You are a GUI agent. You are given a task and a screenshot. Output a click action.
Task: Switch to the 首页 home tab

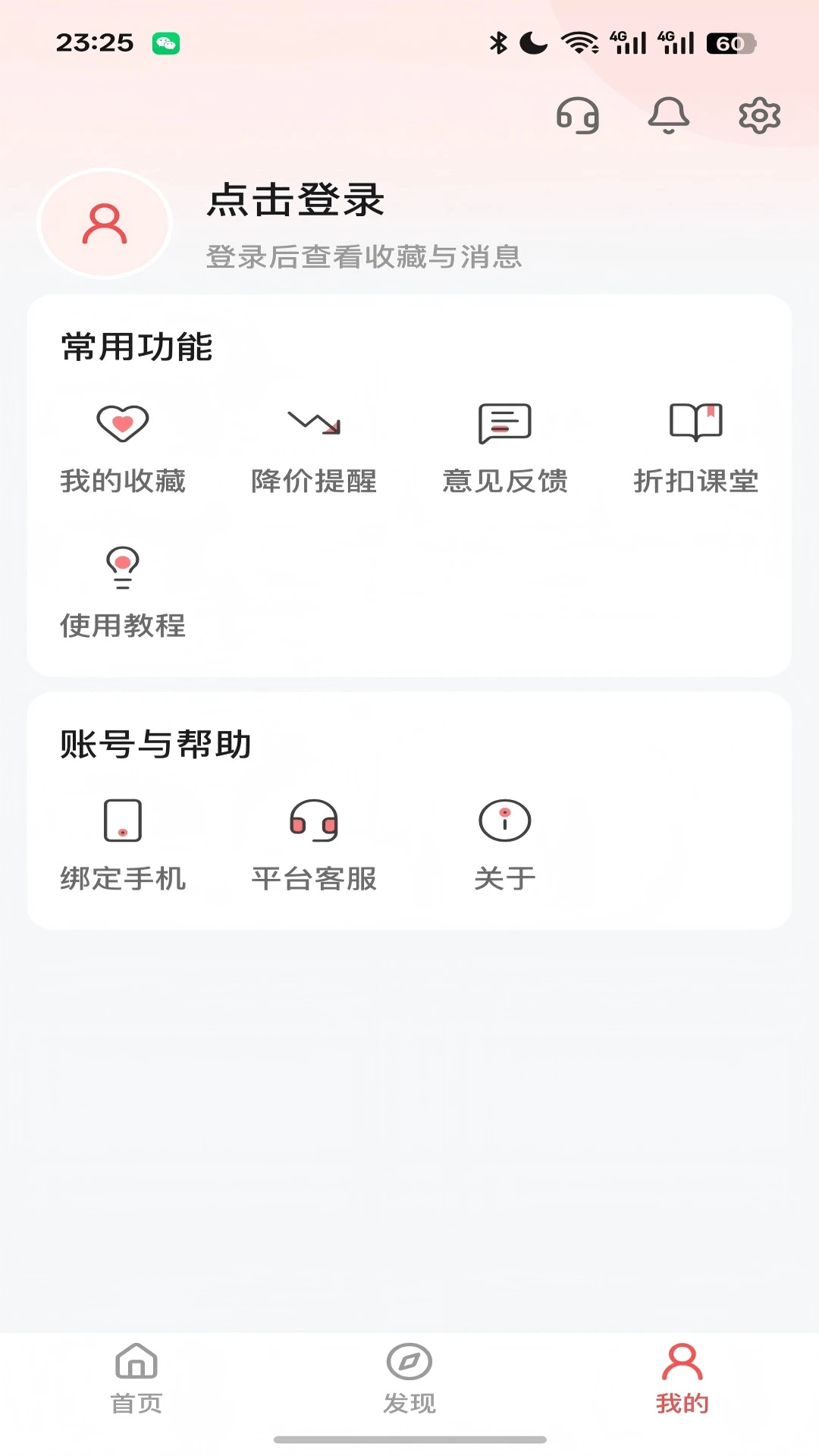(x=136, y=1379)
